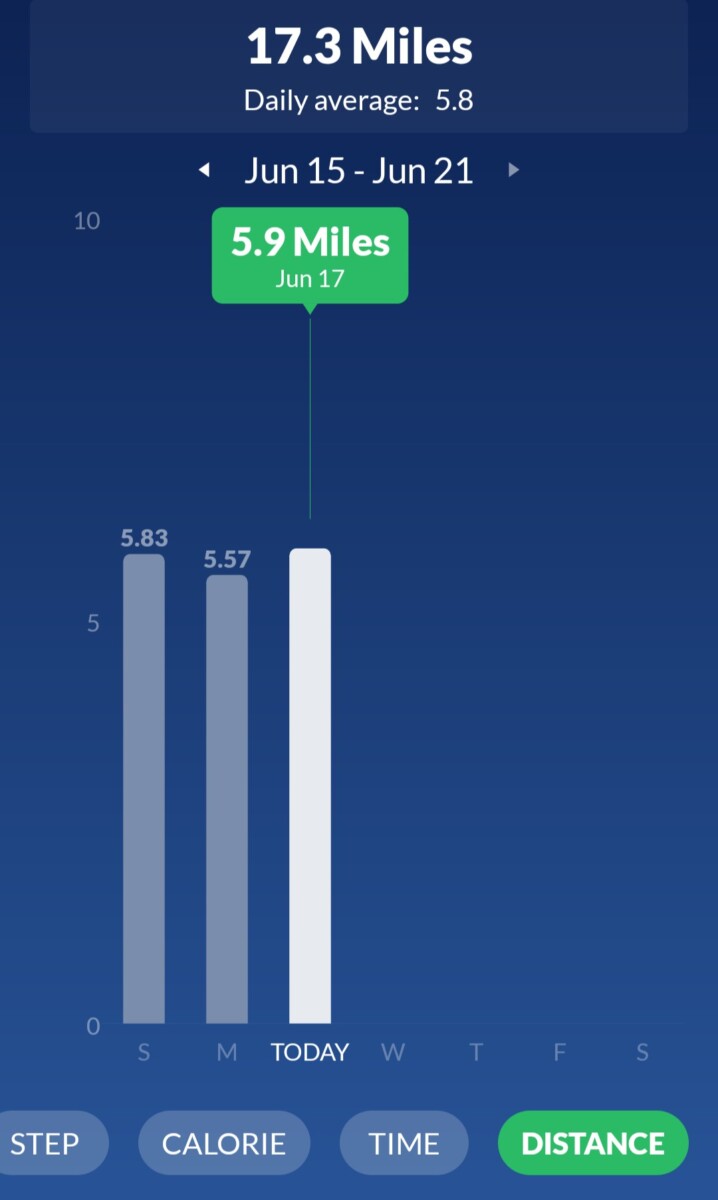Select the 5.83 bar for Sunday

(x=144, y=789)
